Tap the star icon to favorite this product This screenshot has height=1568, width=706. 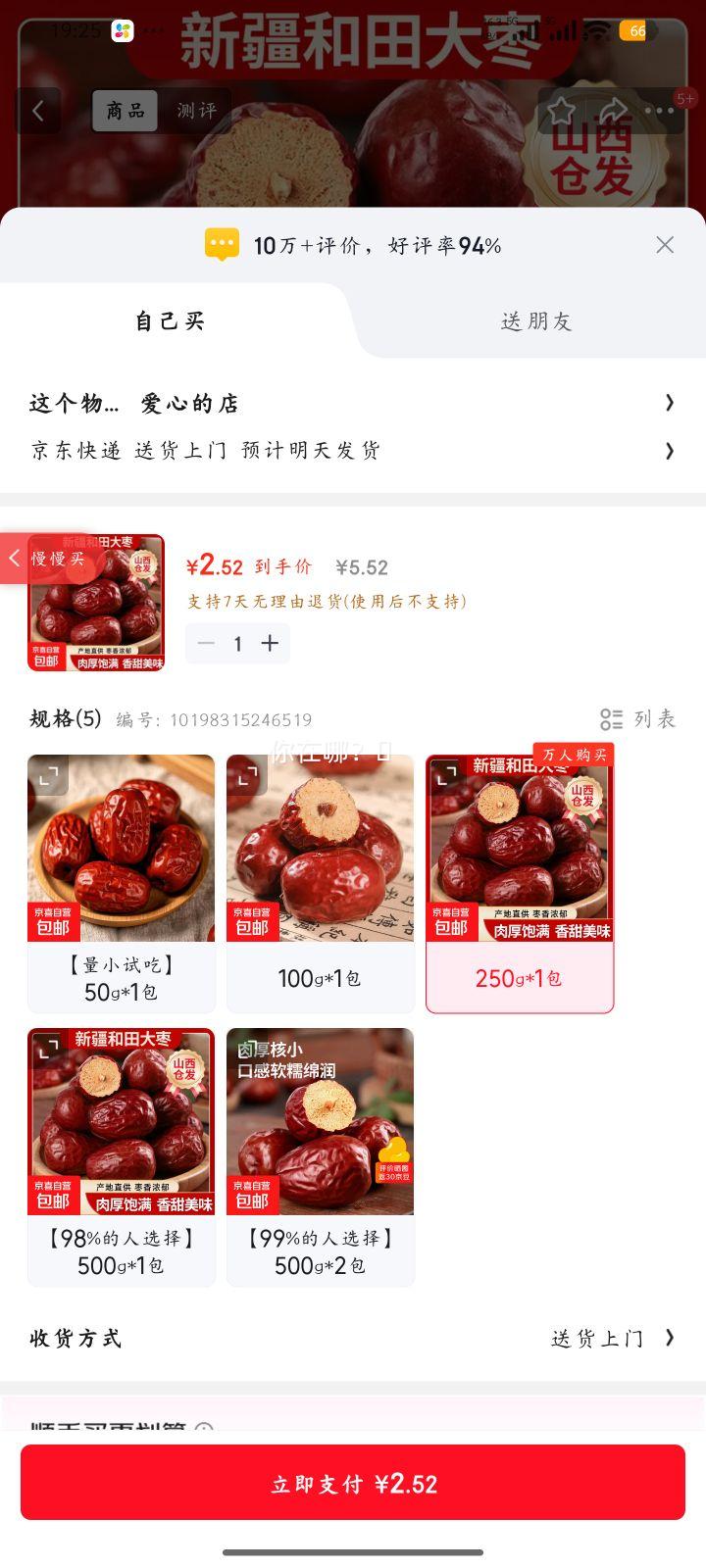(x=562, y=111)
